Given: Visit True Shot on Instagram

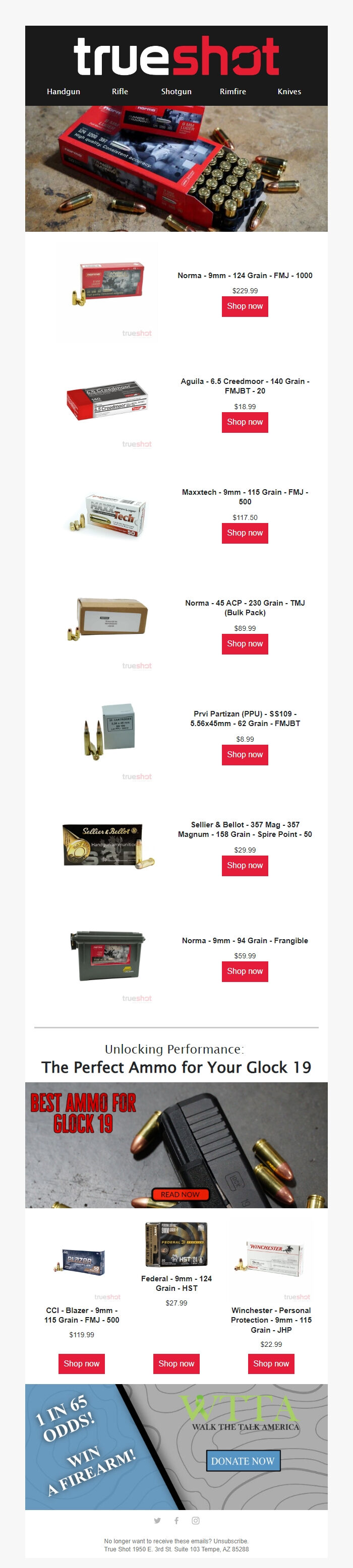Looking at the screenshot, I should click(196, 1521).
